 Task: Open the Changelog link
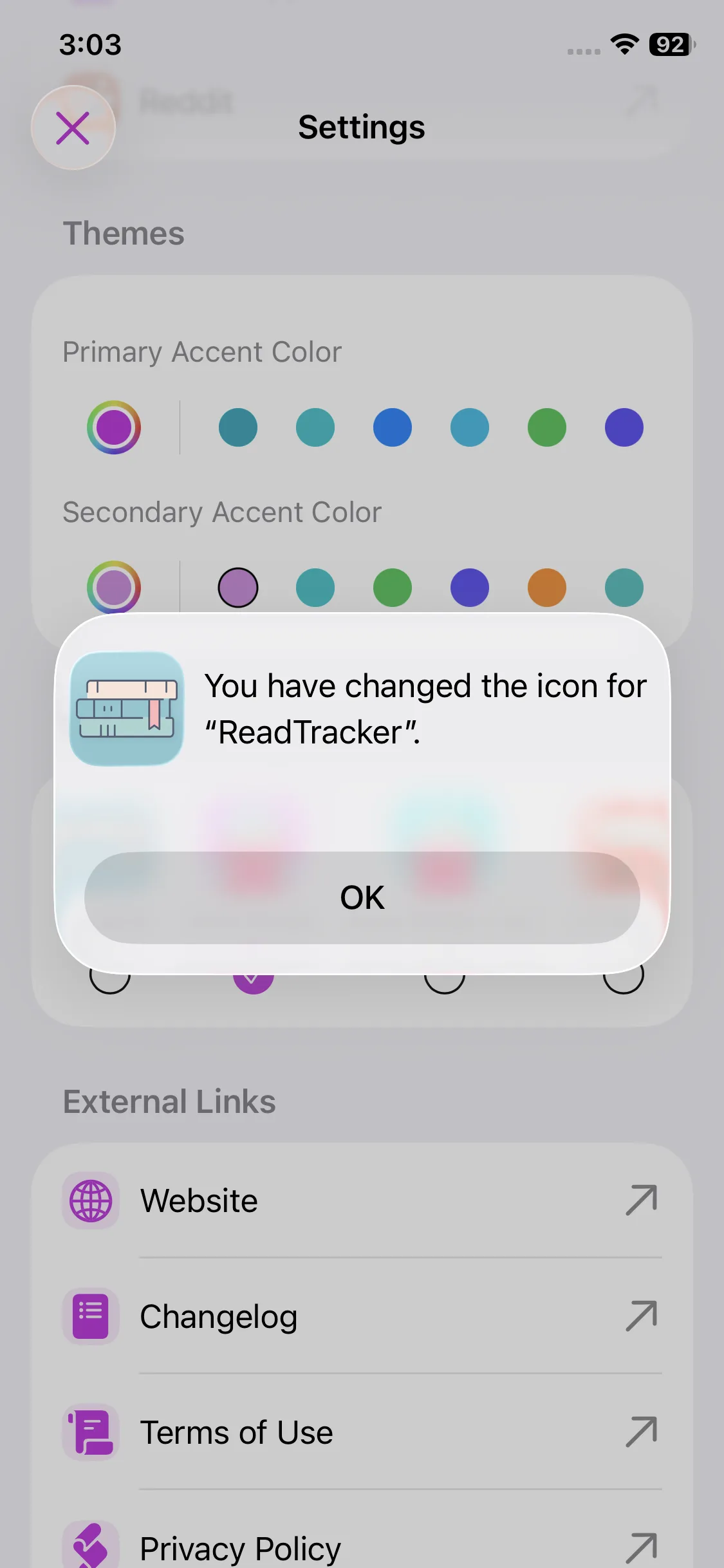click(x=362, y=1316)
